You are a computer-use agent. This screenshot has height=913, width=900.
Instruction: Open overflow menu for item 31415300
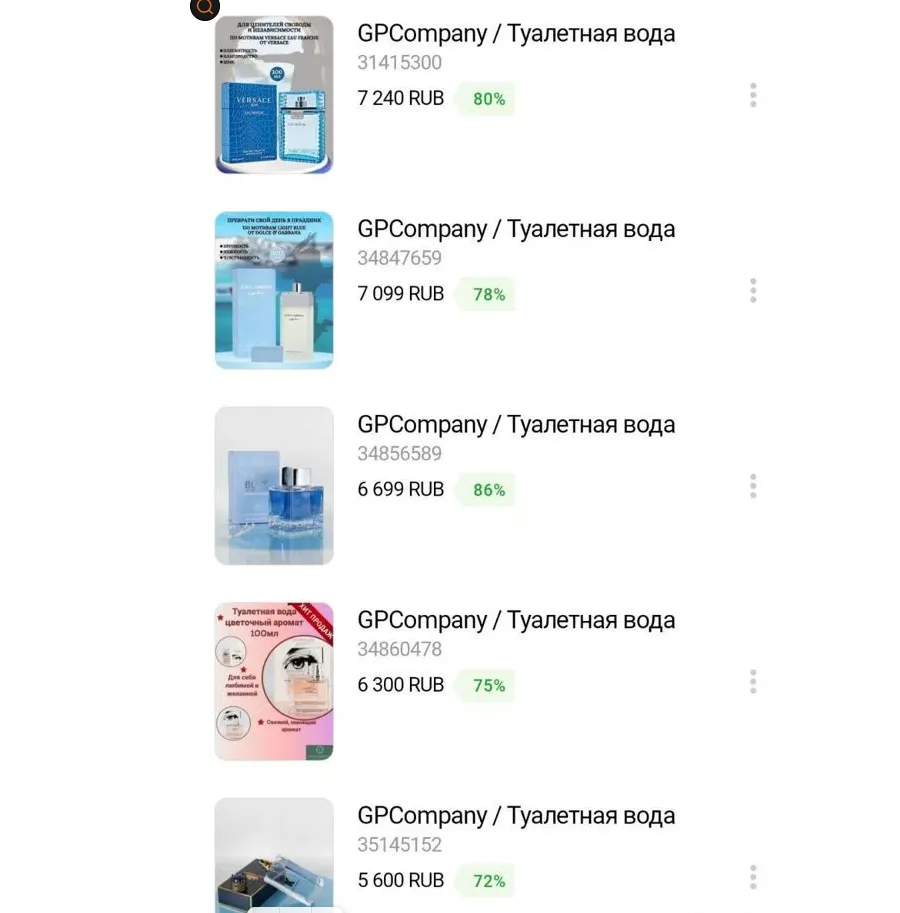click(x=753, y=95)
